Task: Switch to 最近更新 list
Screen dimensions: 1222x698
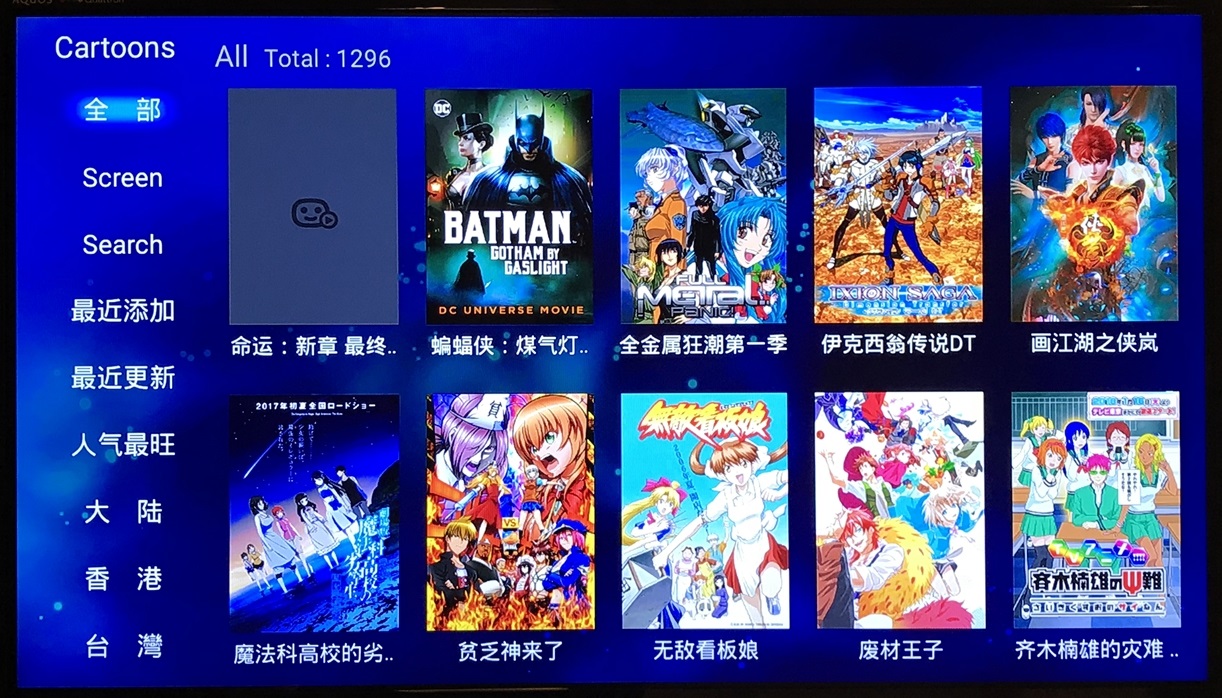Action: (122, 378)
